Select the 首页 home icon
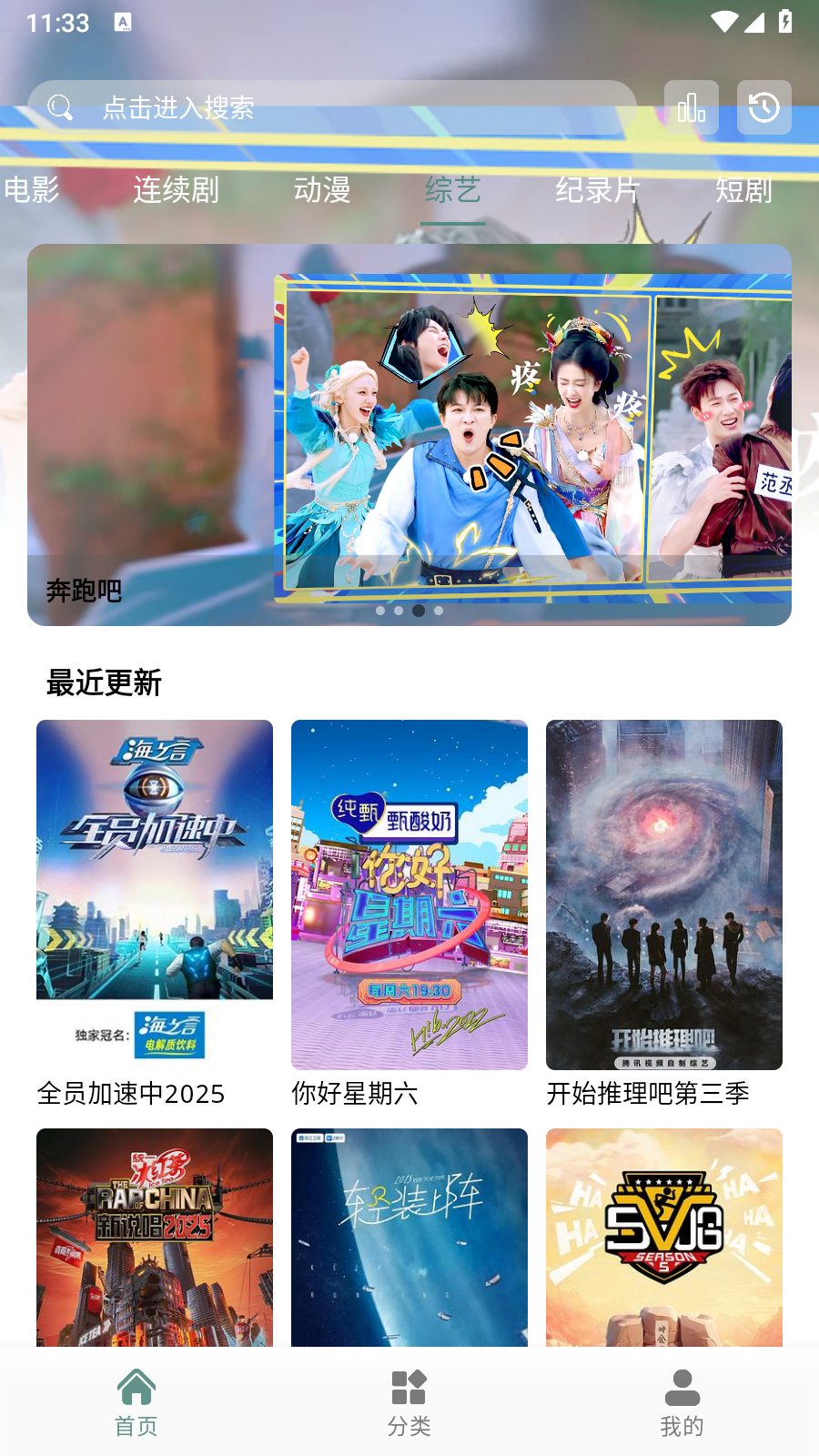819x1456 pixels. (136, 1387)
